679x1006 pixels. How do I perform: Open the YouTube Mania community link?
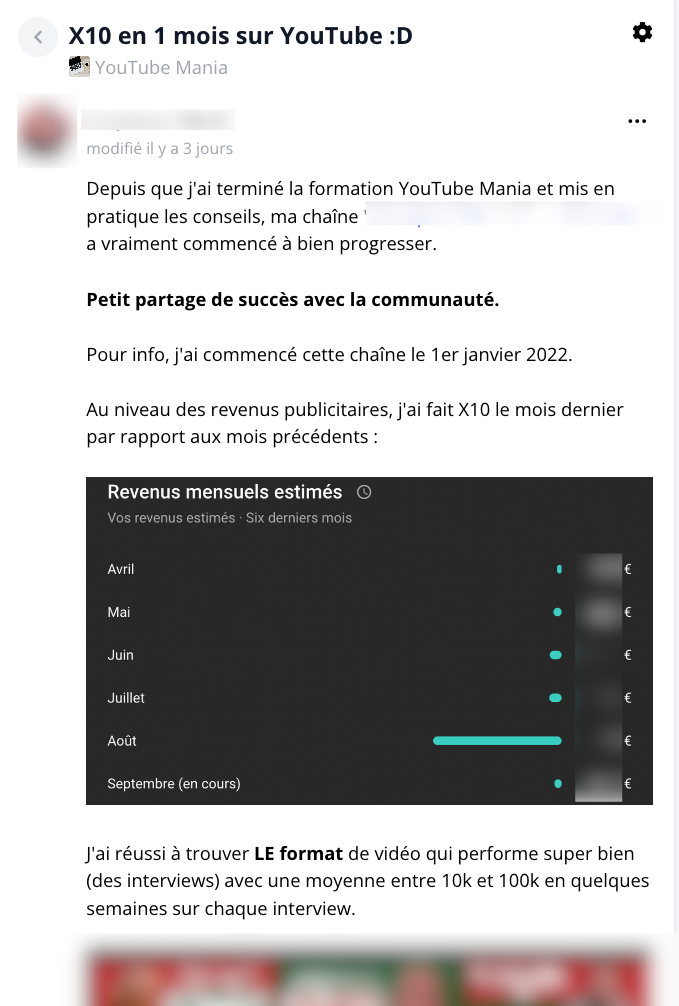[x=160, y=68]
